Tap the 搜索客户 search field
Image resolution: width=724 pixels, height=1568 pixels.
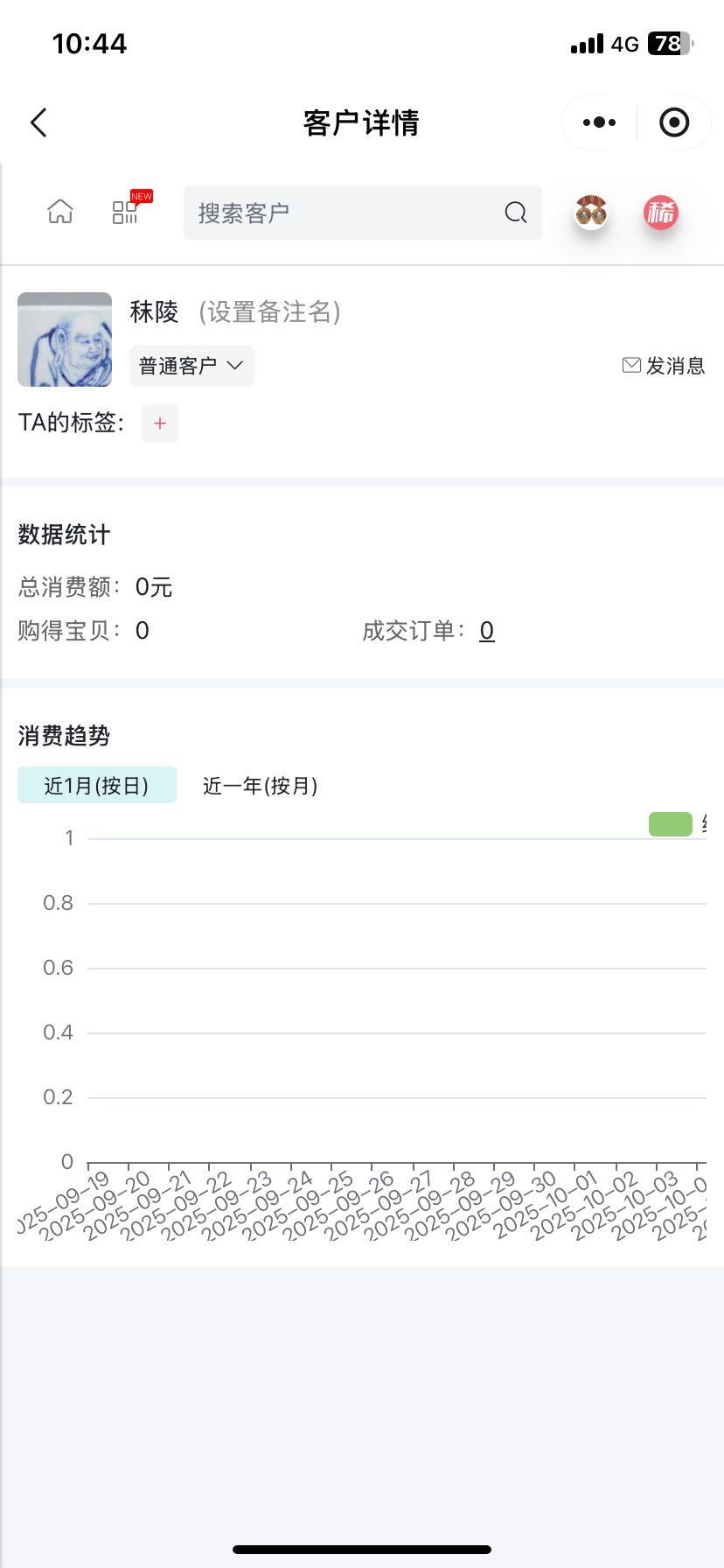(x=350, y=213)
